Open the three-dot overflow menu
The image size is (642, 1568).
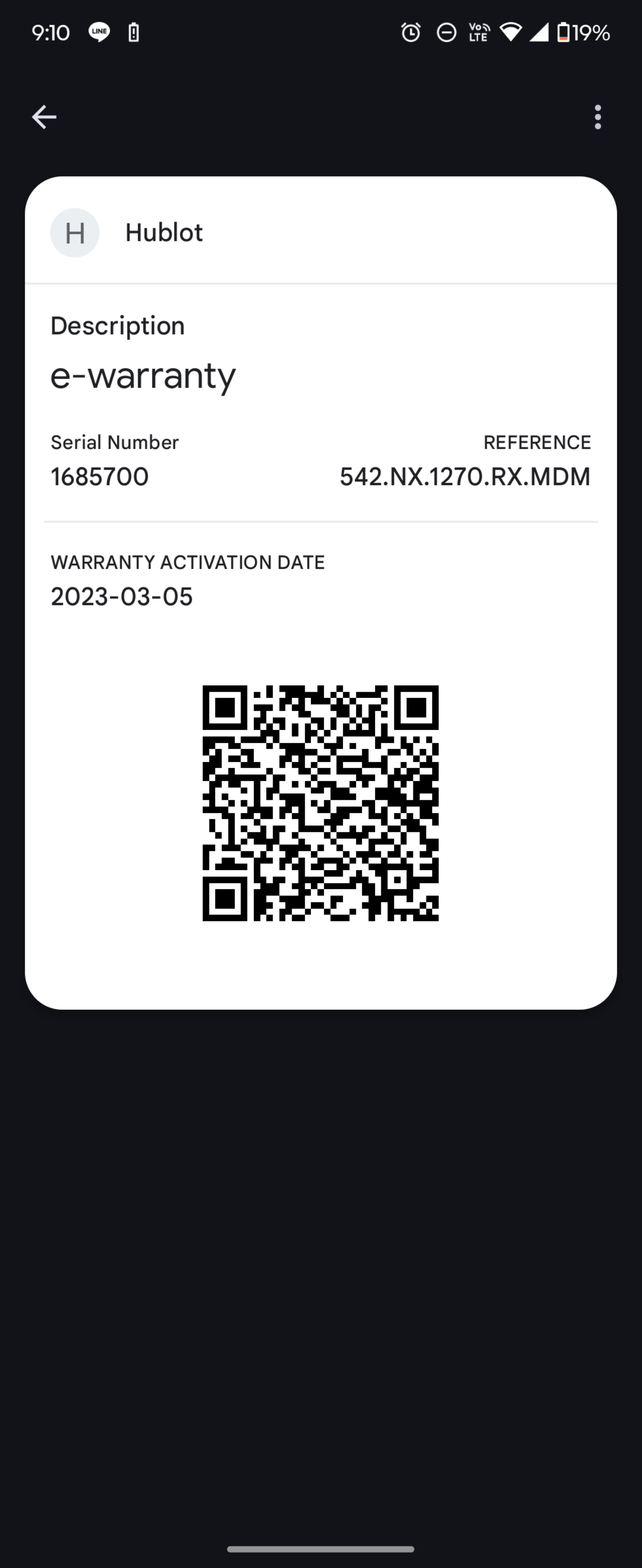[x=597, y=117]
